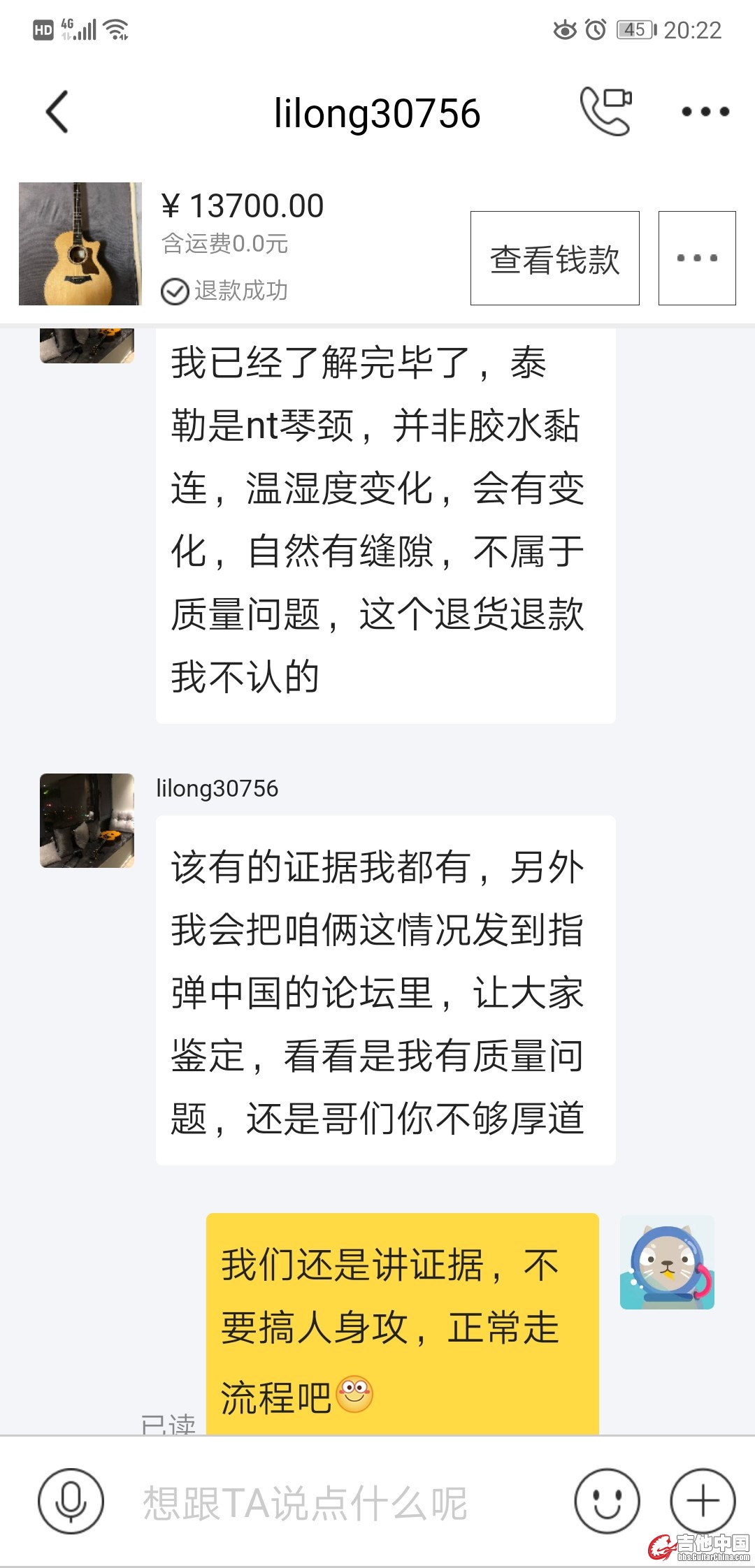
Task: Open the emoji picker
Action: point(607,1501)
